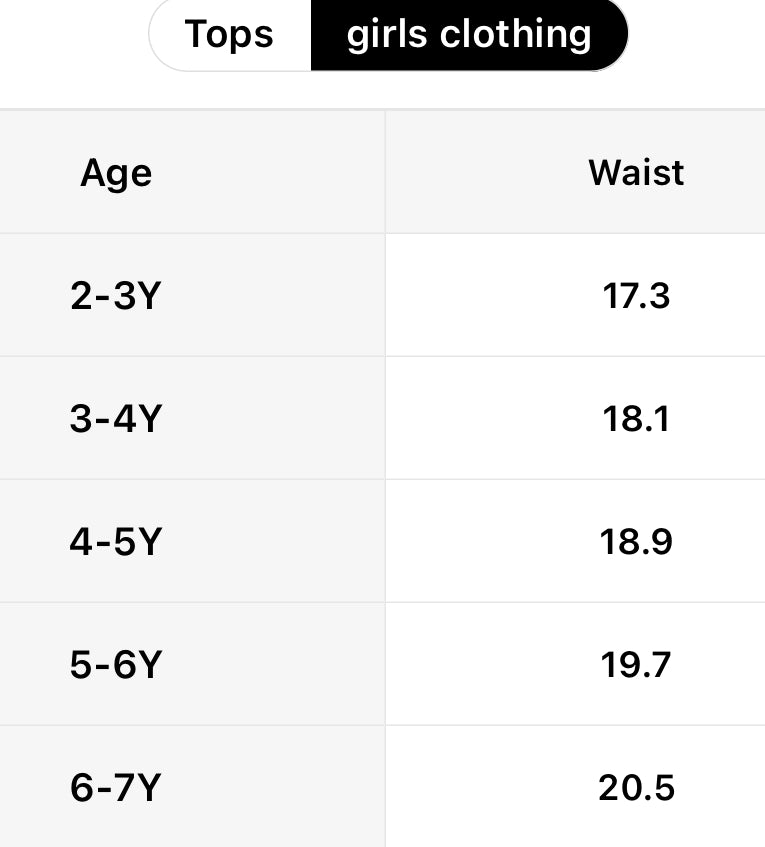Image resolution: width=765 pixels, height=847 pixels.
Task: Select the girls clothing segment
Action: pyautogui.click(x=469, y=35)
